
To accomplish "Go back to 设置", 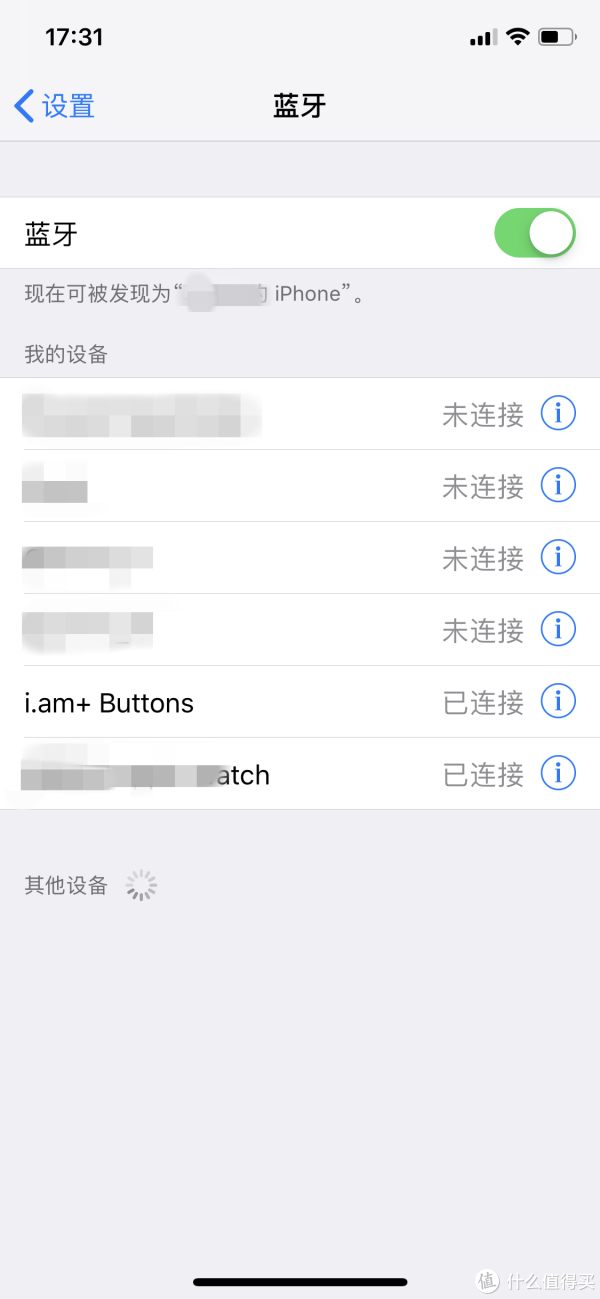I will tap(55, 106).
